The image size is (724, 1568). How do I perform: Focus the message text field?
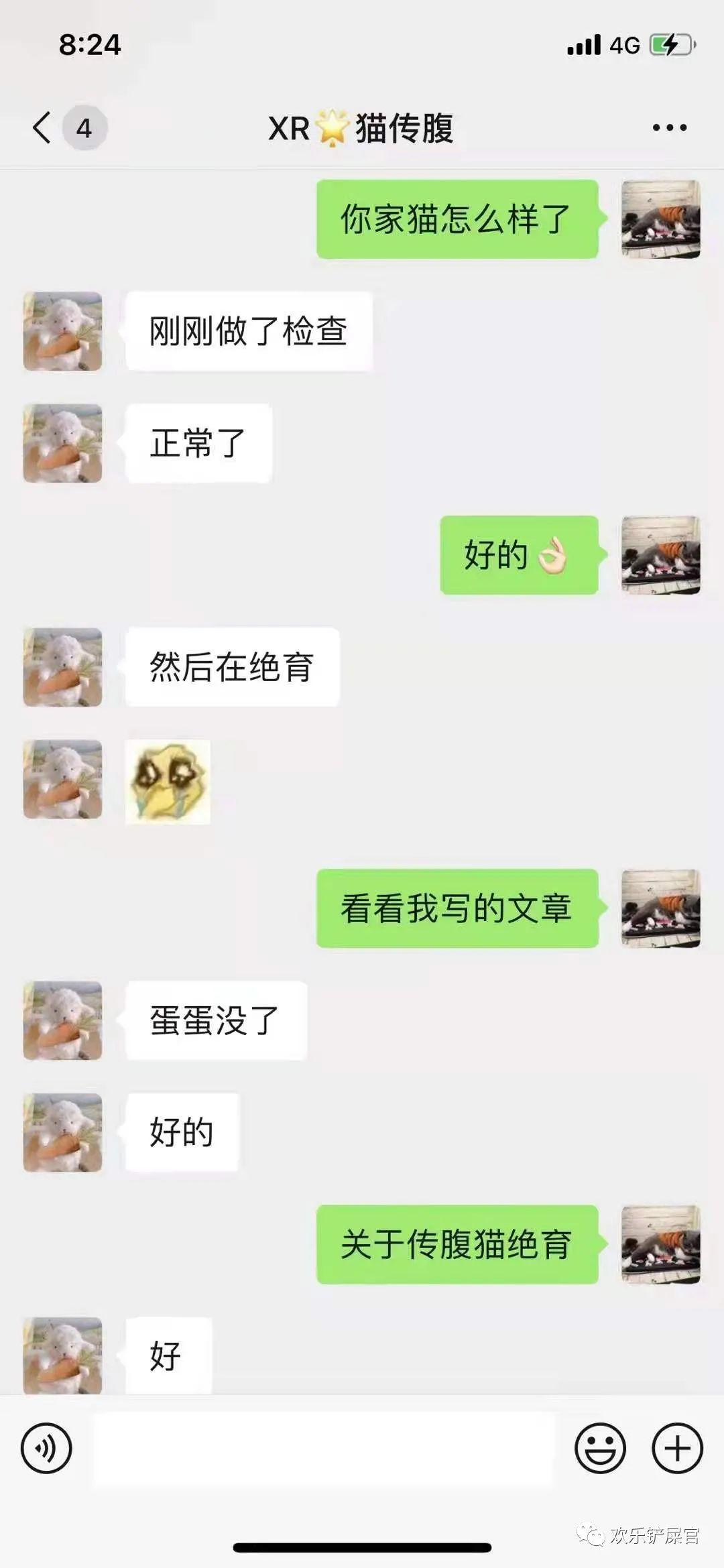coord(323,1449)
